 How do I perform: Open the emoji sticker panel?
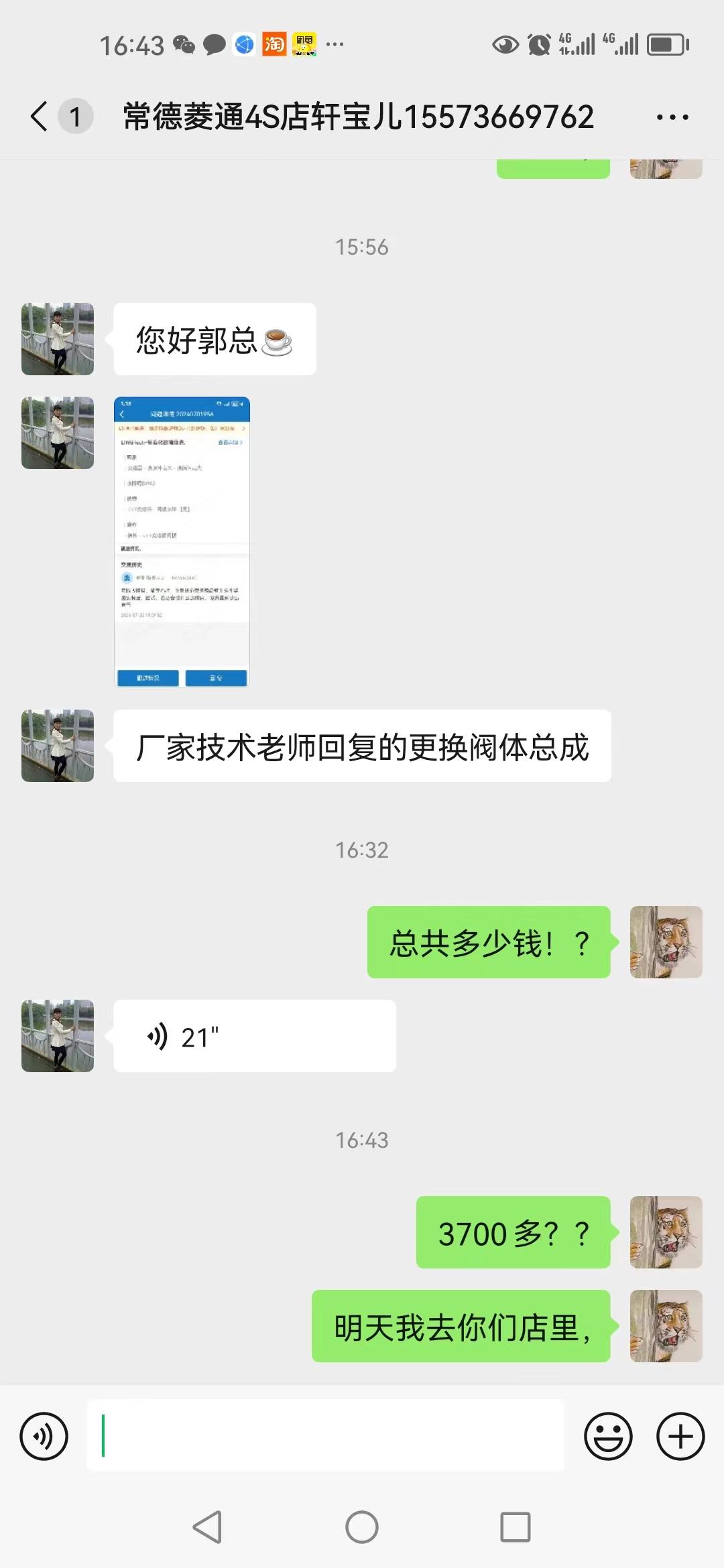608,1436
